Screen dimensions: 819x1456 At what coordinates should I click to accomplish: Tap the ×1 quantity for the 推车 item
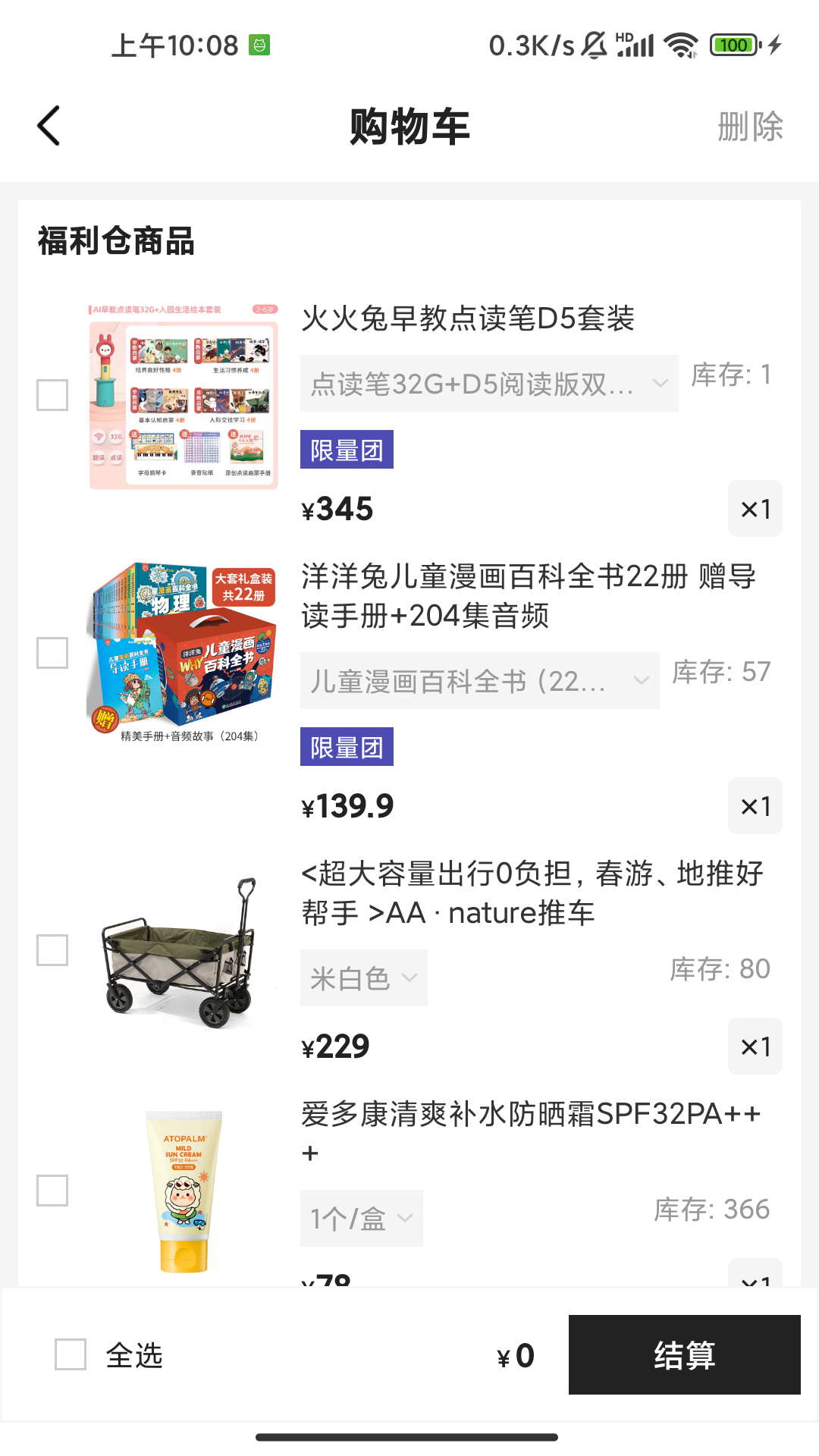coord(755,1046)
